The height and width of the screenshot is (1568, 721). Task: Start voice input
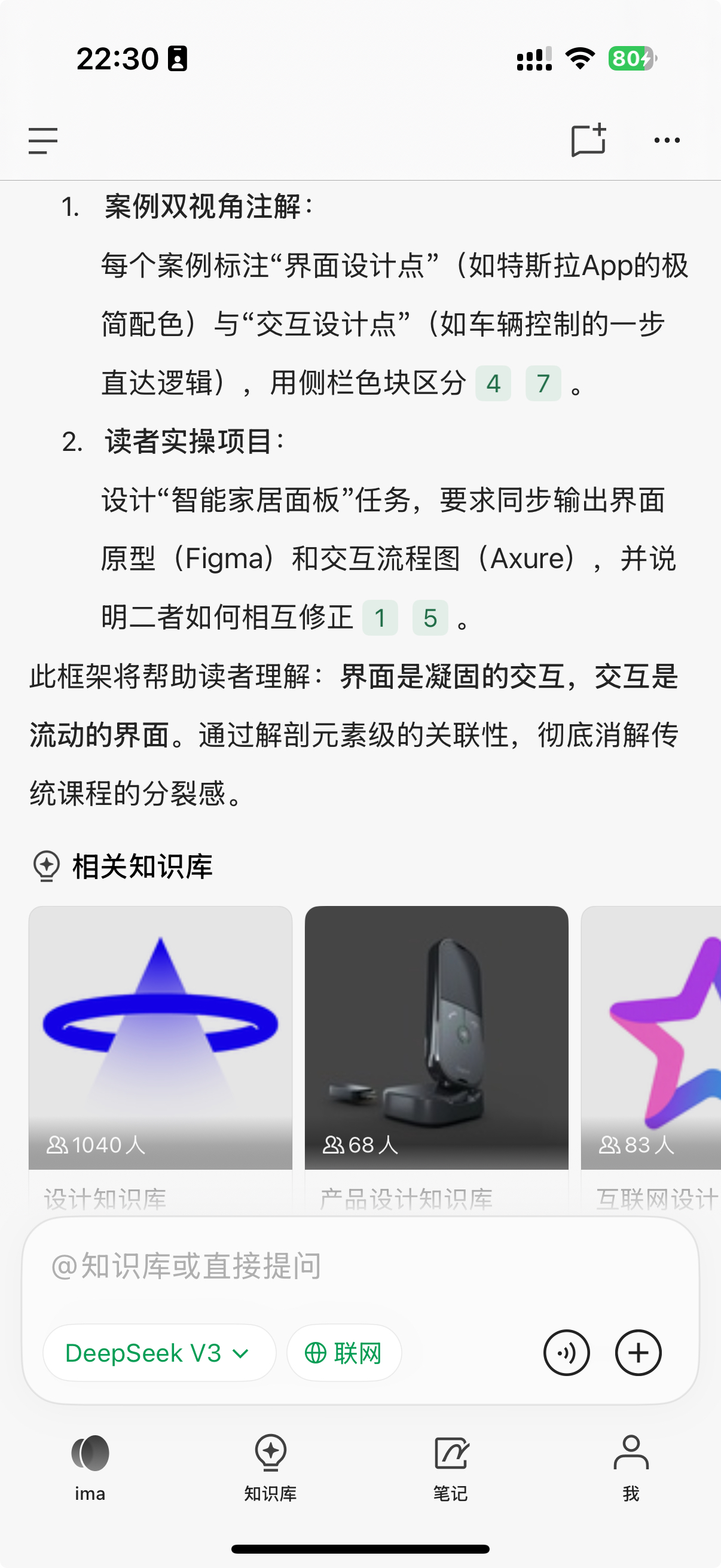(566, 1353)
